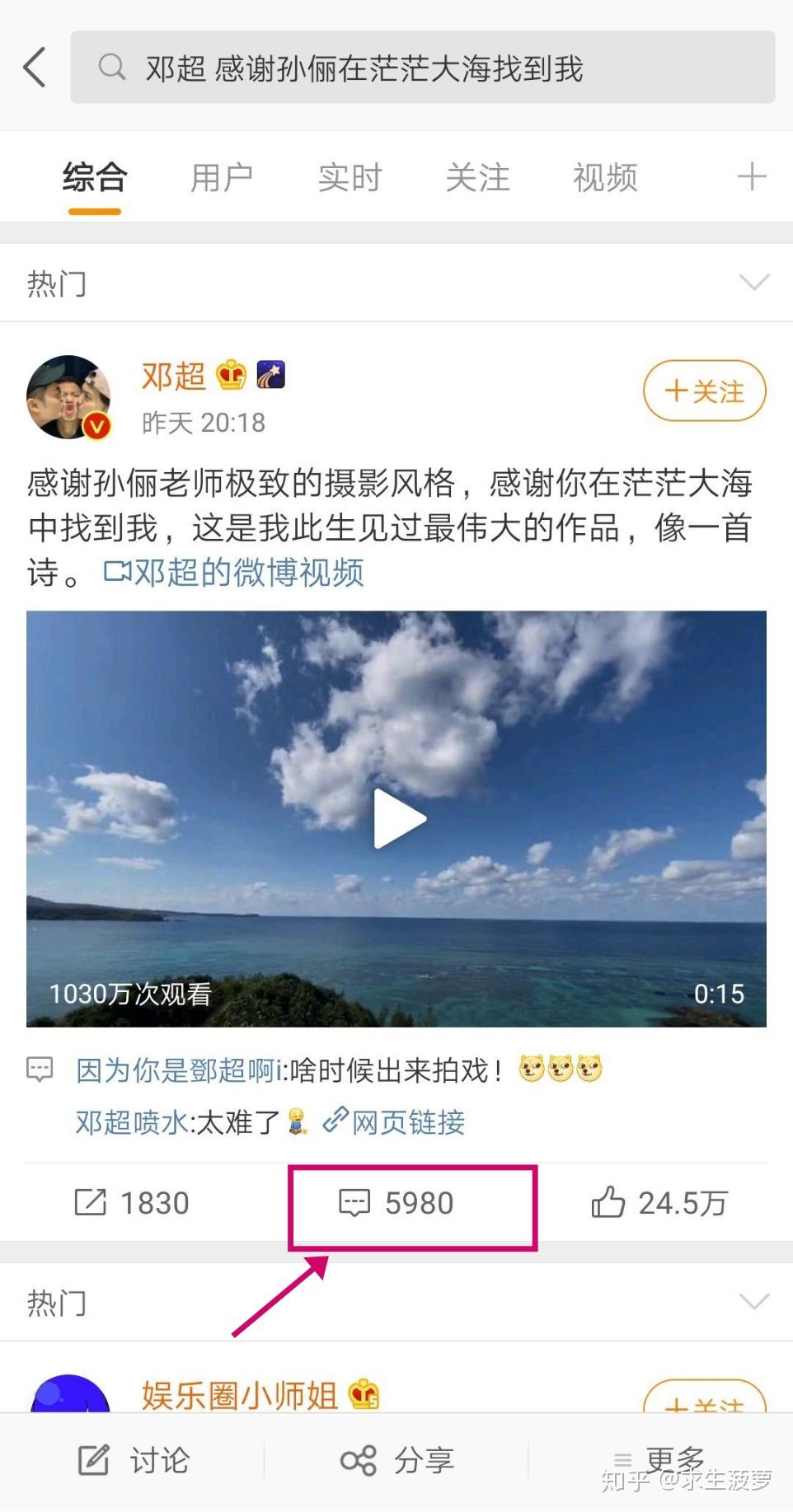Viewport: 793px width, 1512px height.
Task: Repost 邓超's post showing 1830
Action: [132, 1203]
